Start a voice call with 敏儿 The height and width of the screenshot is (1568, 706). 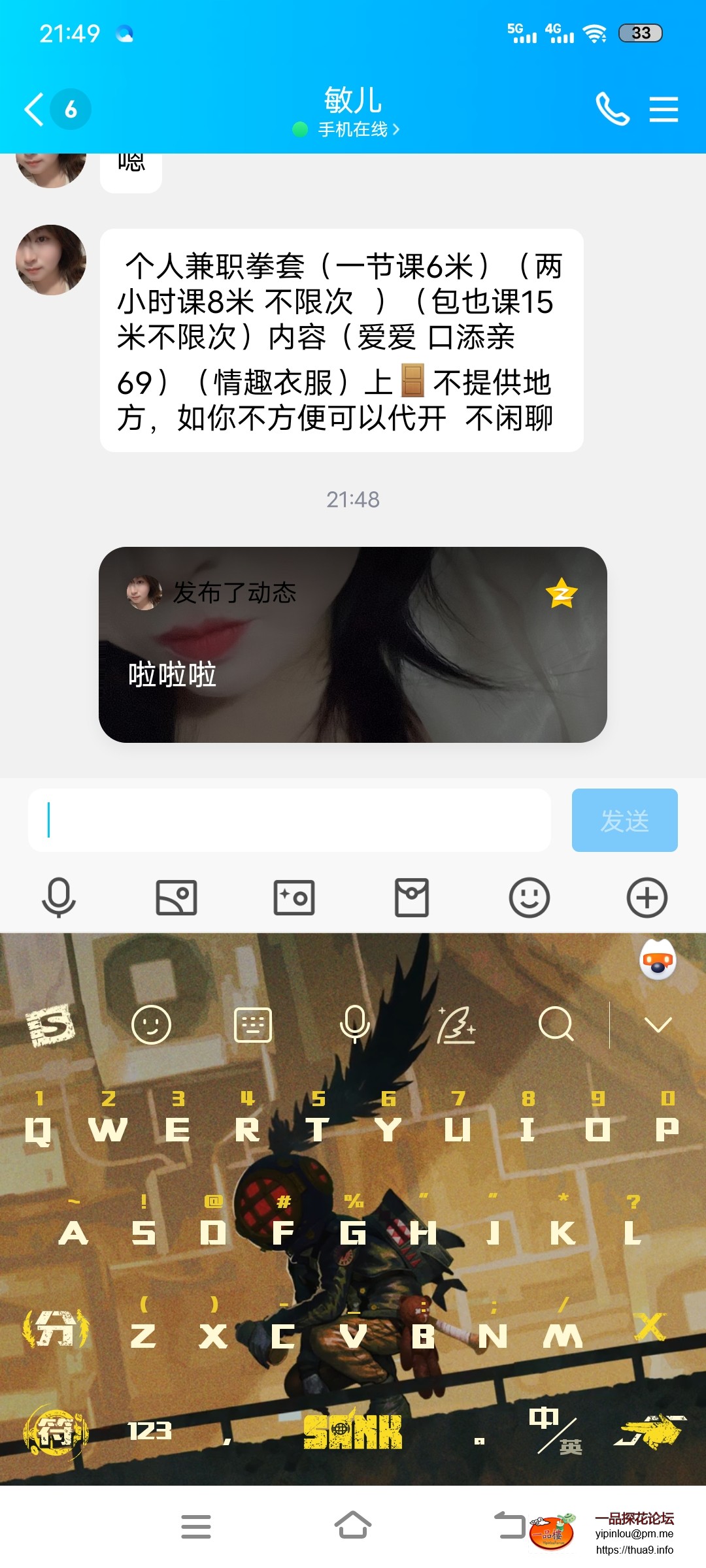tap(613, 109)
